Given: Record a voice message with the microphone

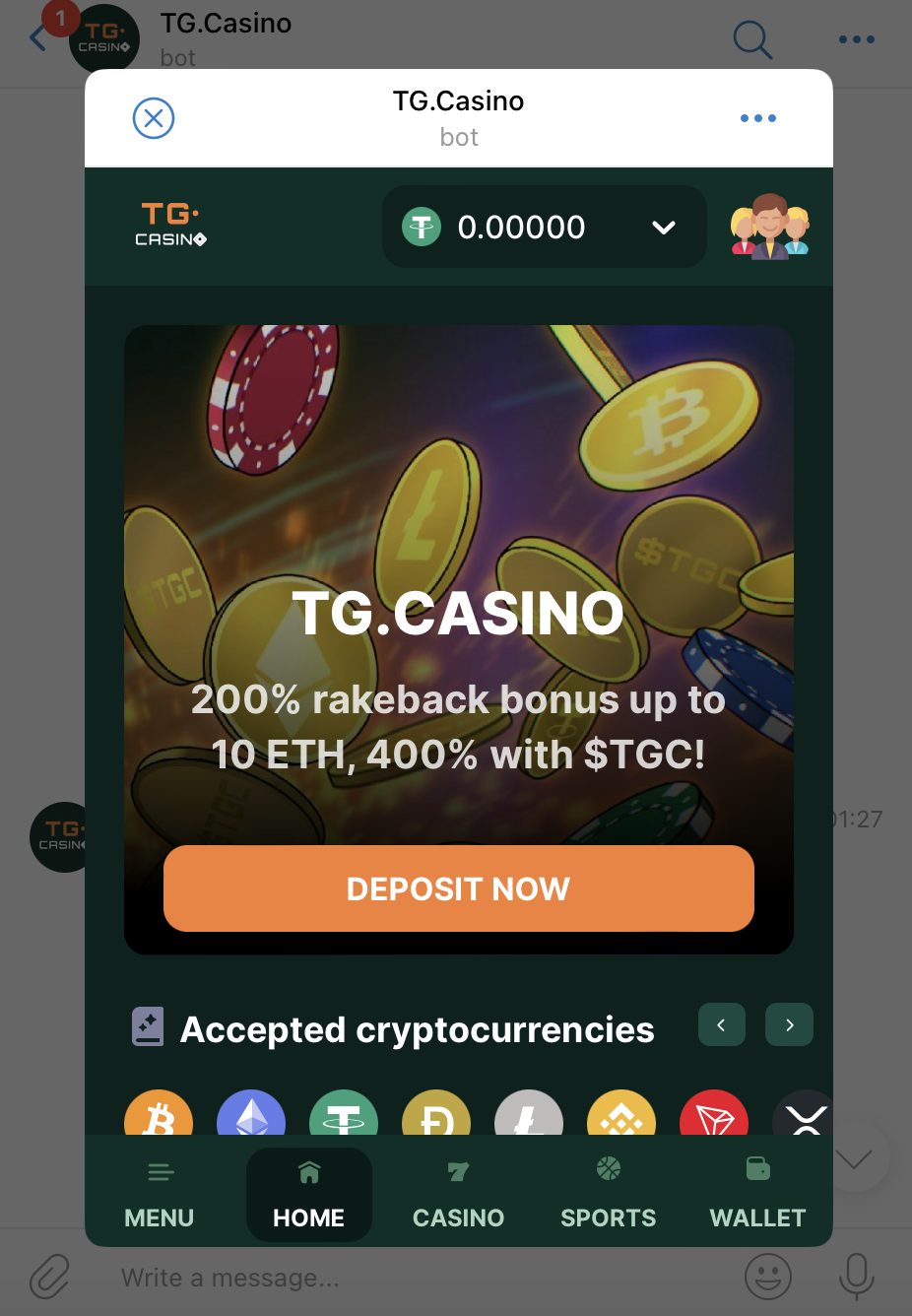Looking at the screenshot, I should 856,1277.
